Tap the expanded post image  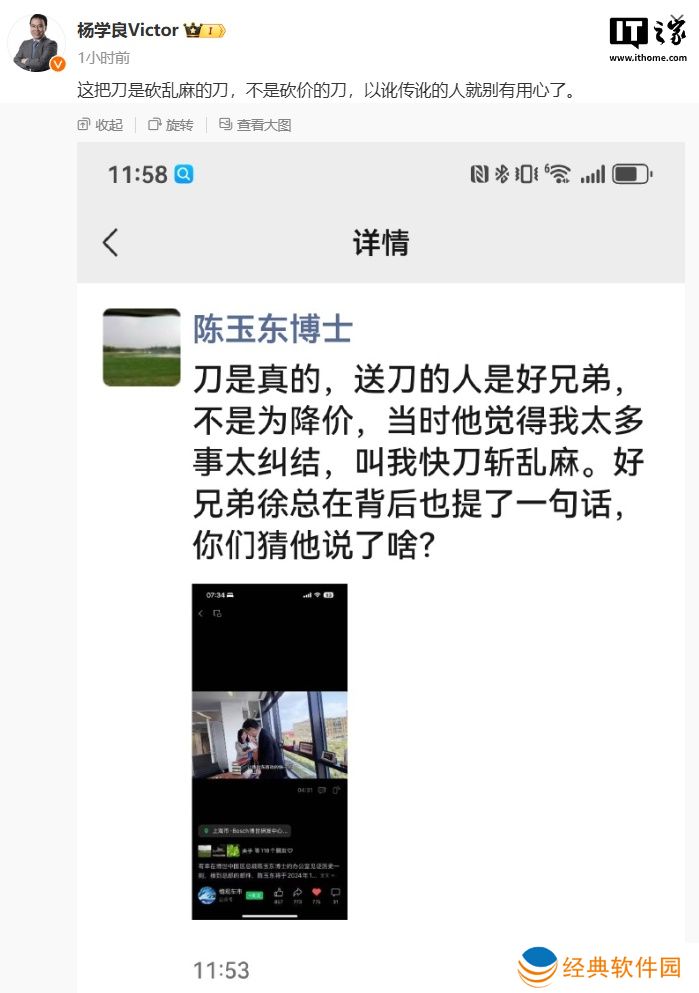pos(380,560)
